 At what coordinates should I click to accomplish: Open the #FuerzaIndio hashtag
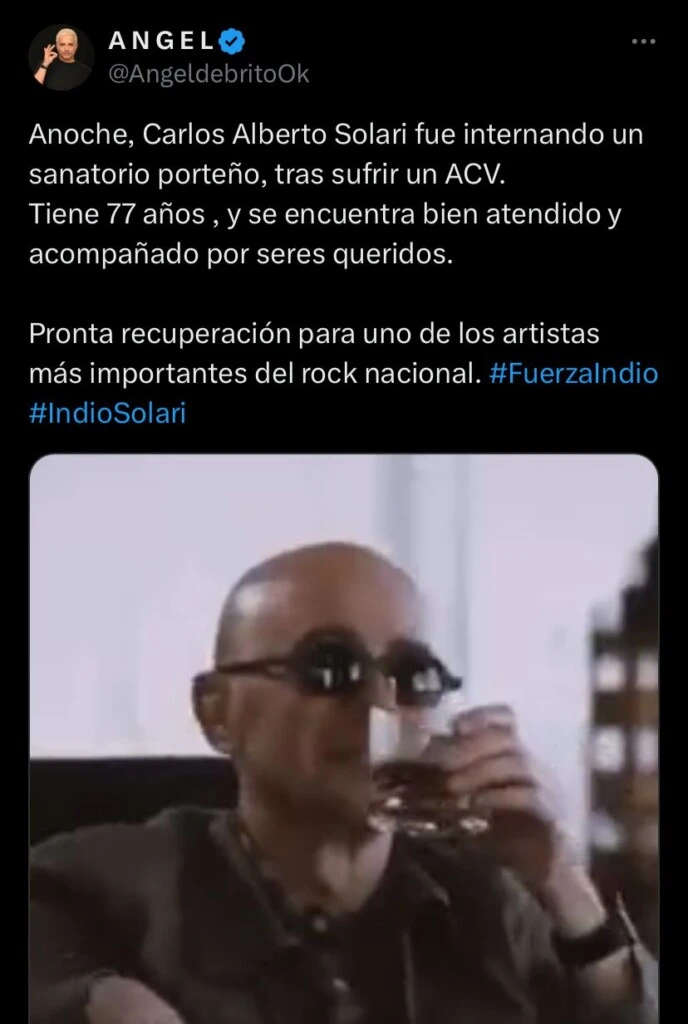[574, 375]
